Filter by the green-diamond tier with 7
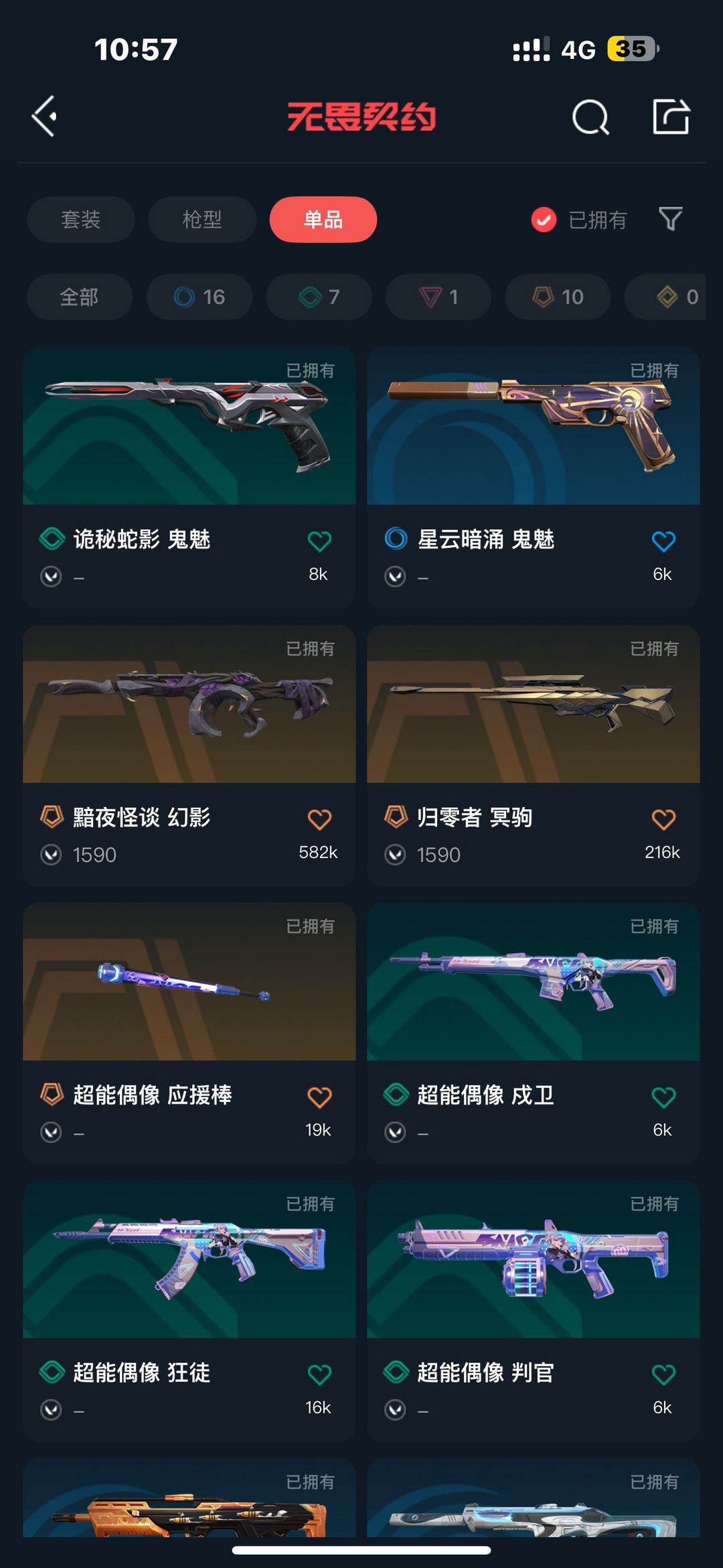The width and height of the screenshot is (723, 1568). pos(319,297)
